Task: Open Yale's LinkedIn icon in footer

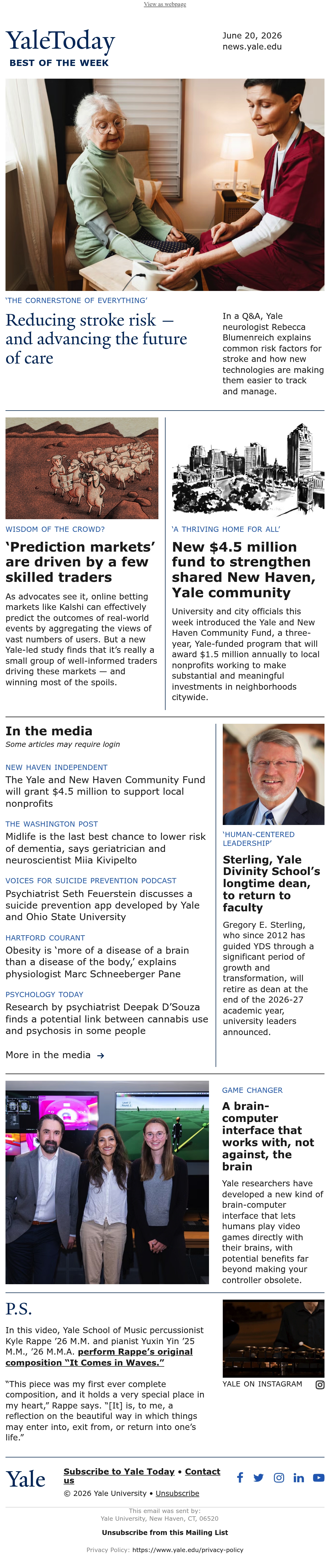Action: (x=298, y=1477)
